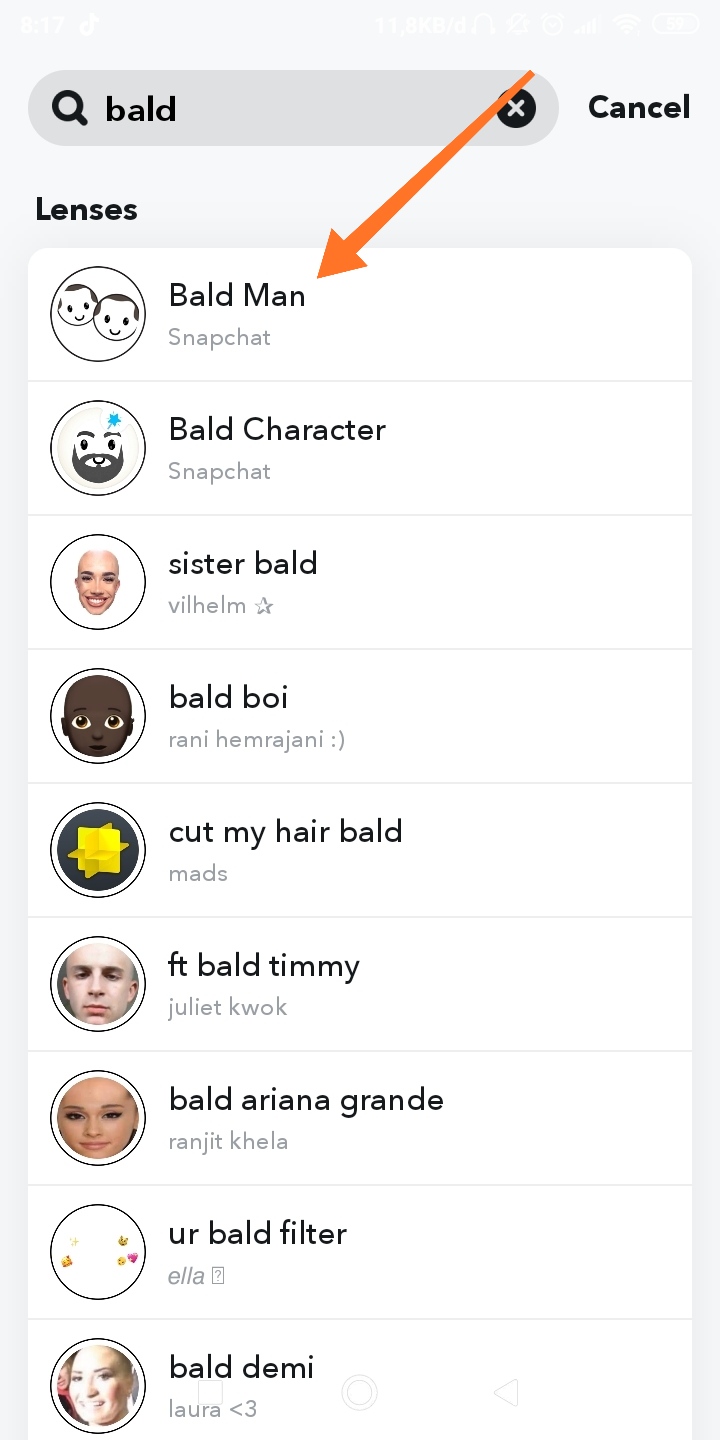720x1440 pixels.
Task: Open the bald demi lens thumbnail
Action: click(x=97, y=1385)
